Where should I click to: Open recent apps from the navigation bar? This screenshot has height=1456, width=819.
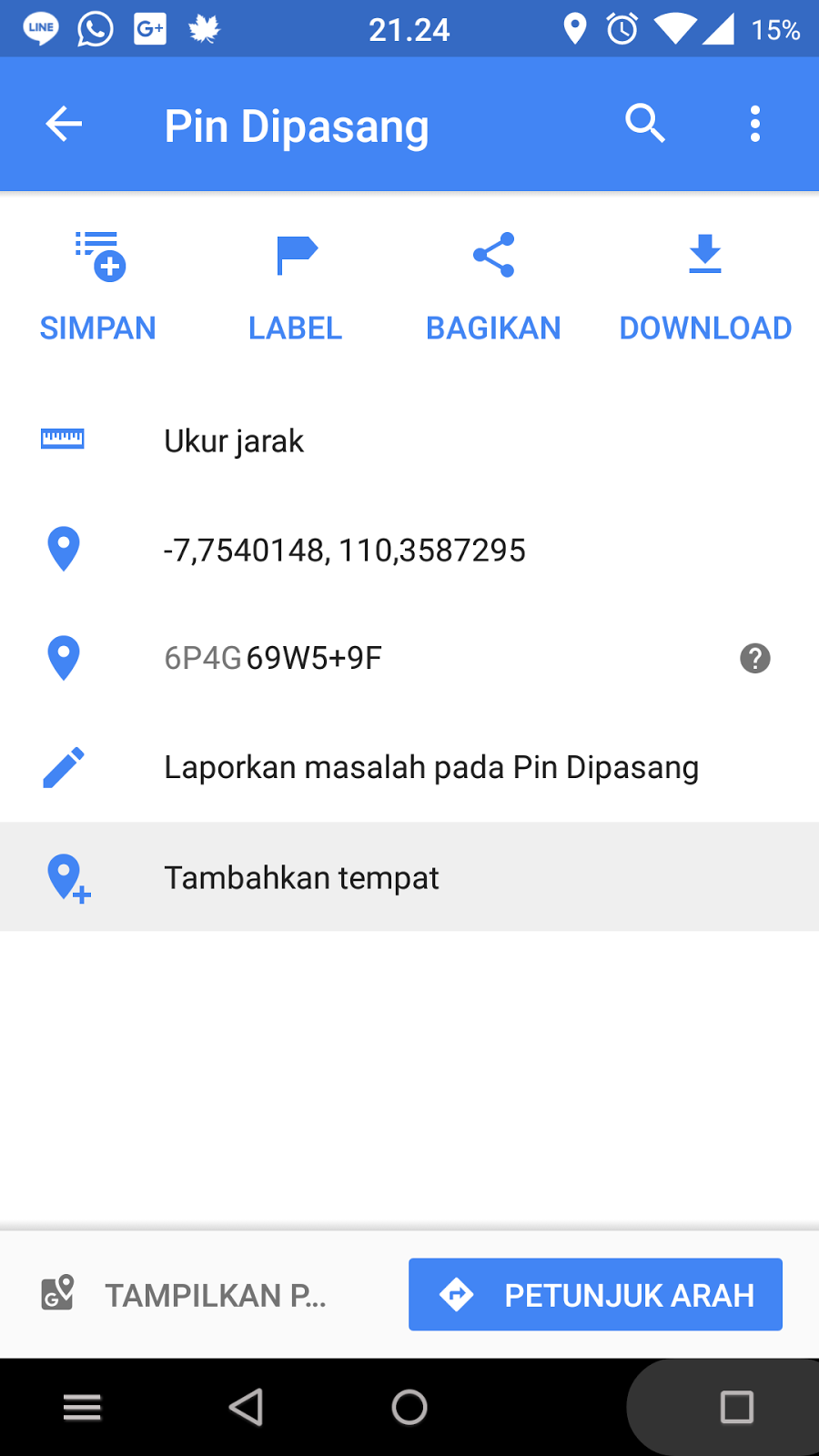[736, 1408]
